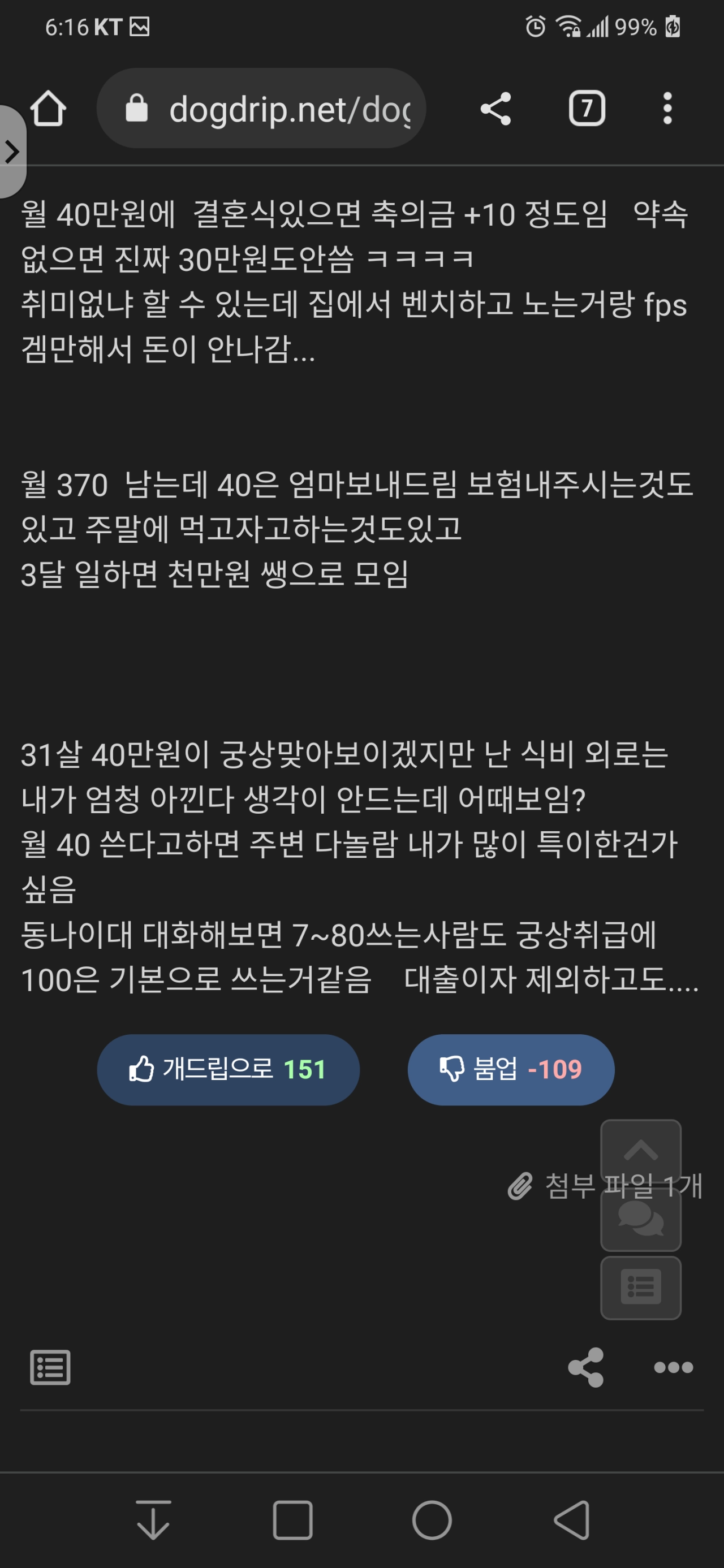Upvote the post with 개드립으로 button

coord(229,1069)
